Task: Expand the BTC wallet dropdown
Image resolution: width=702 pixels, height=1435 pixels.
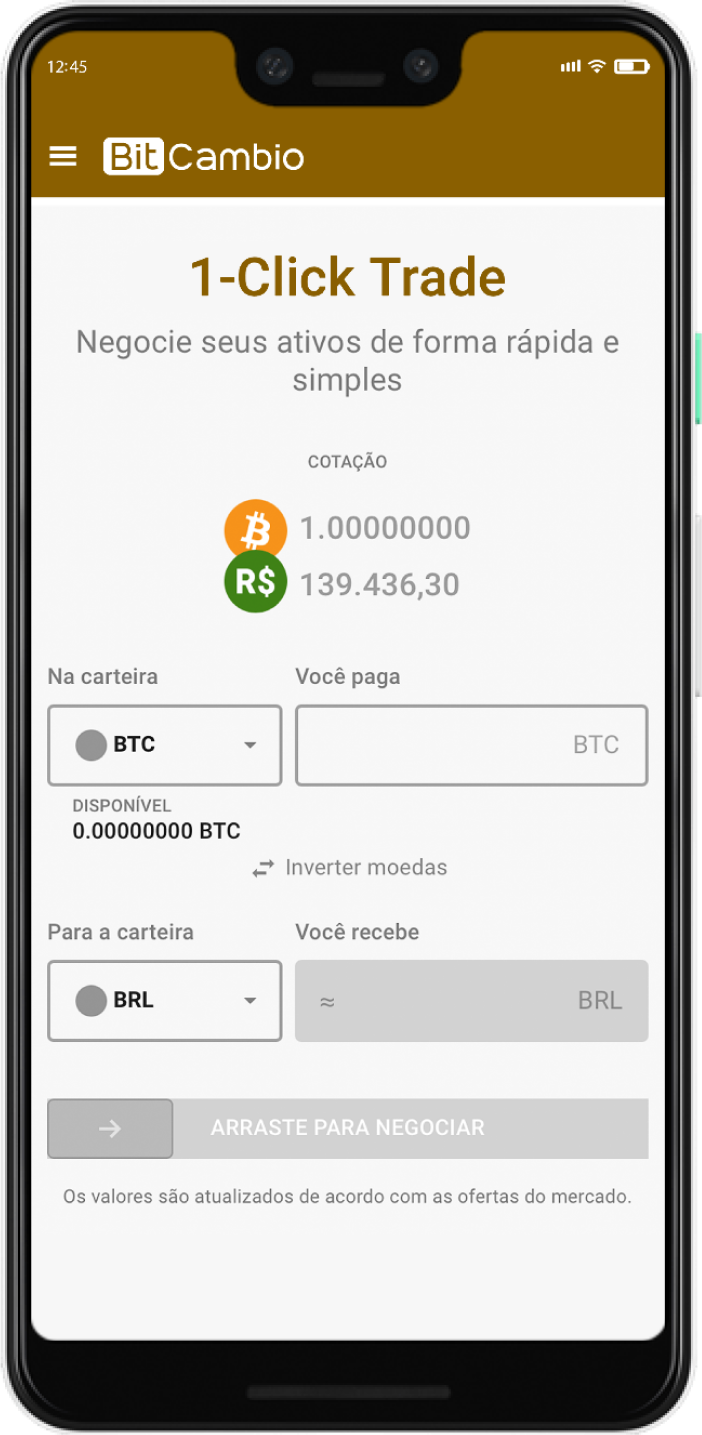Action: pyautogui.click(x=165, y=745)
